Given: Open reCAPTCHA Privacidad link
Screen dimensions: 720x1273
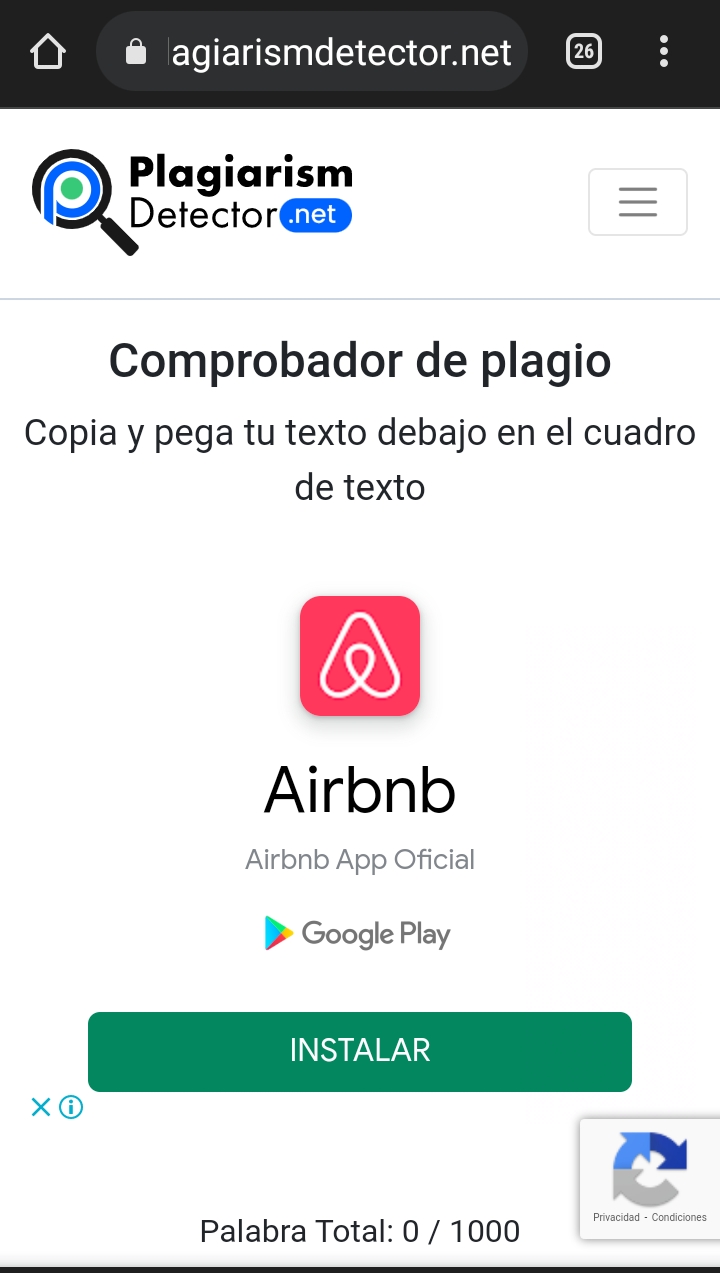Looking at the screenshot, I should (616, 1218).
